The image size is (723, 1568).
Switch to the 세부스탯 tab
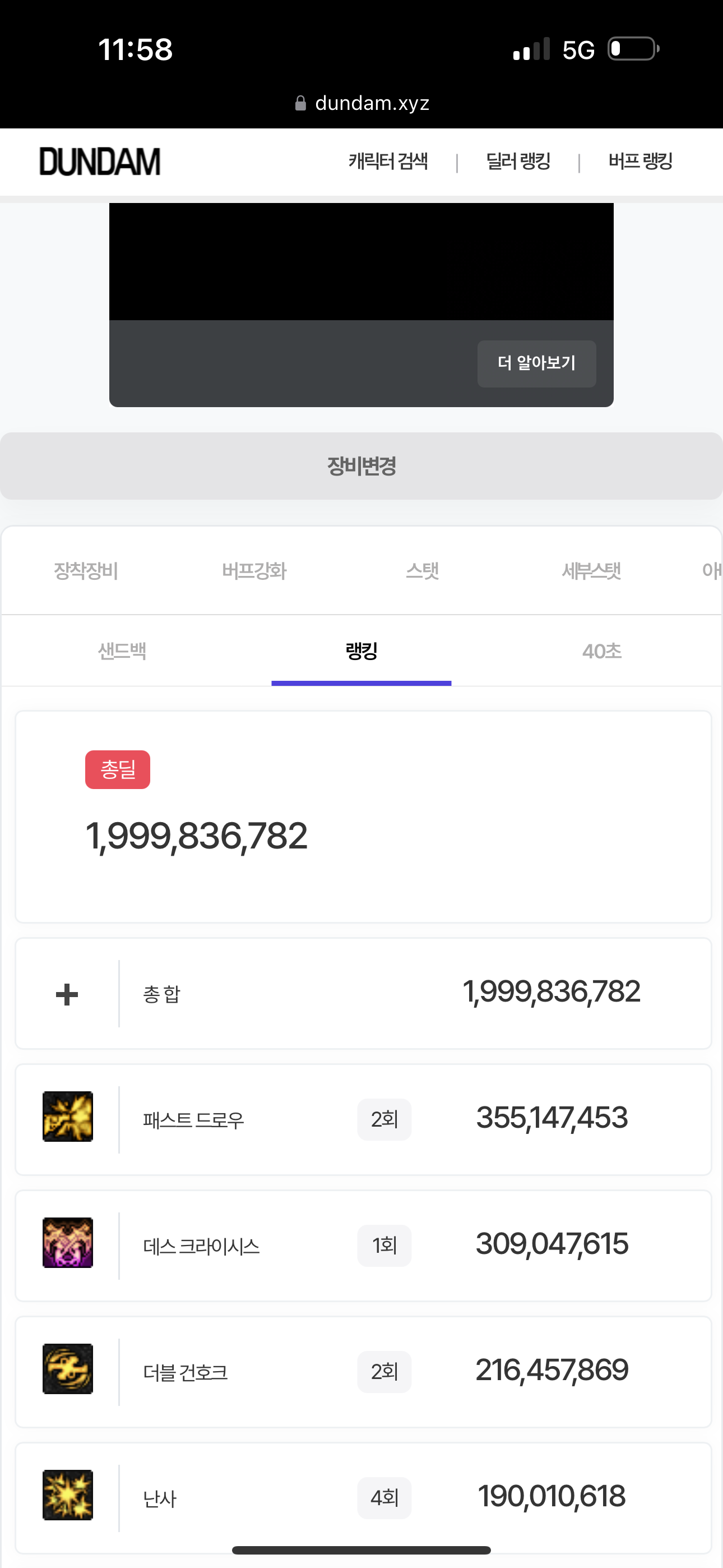tap(591, 571)
